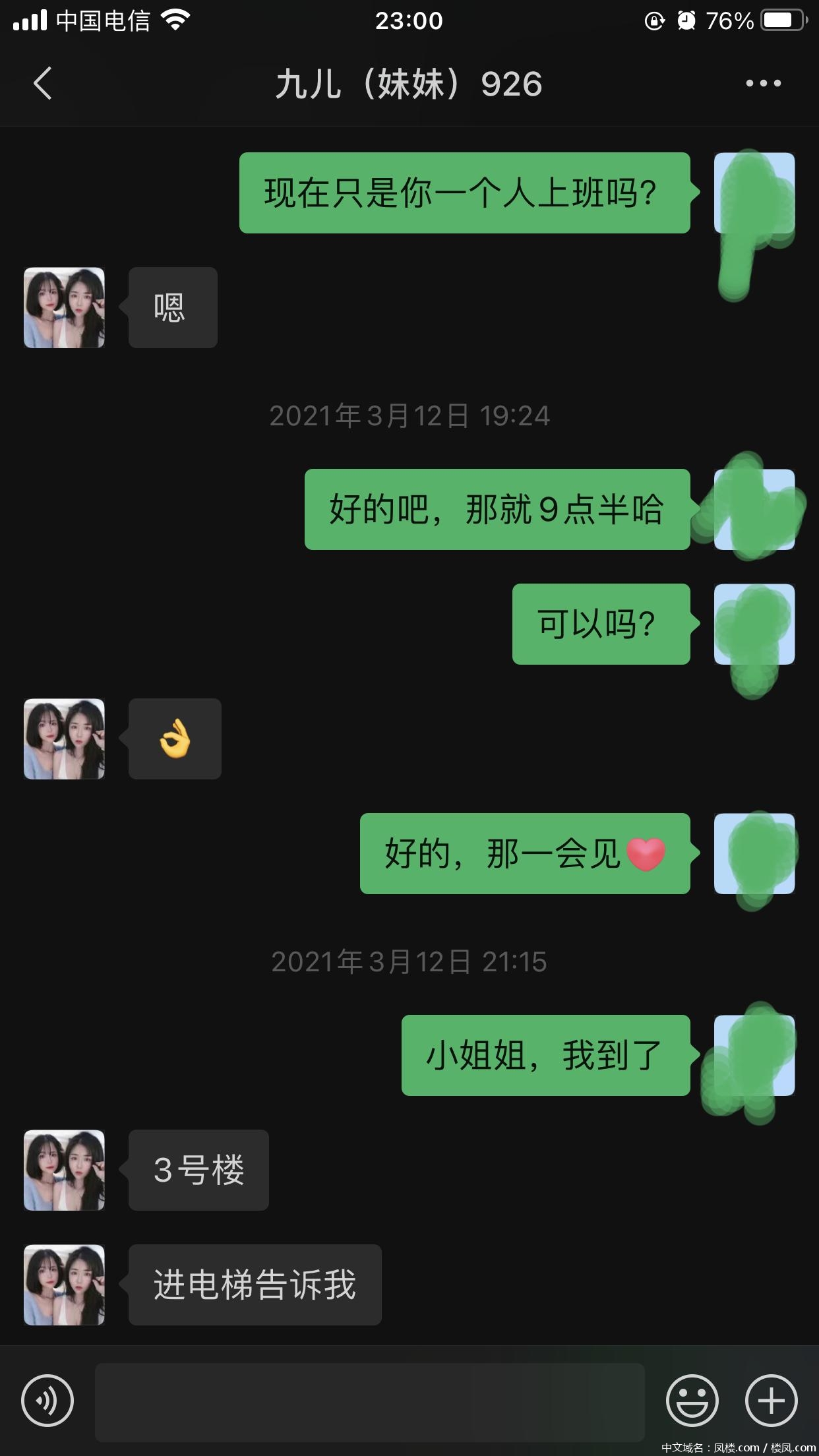Open my avatar beside "可以吗?" message
The image size is (819, 1456).
click(x=754, y=624)
